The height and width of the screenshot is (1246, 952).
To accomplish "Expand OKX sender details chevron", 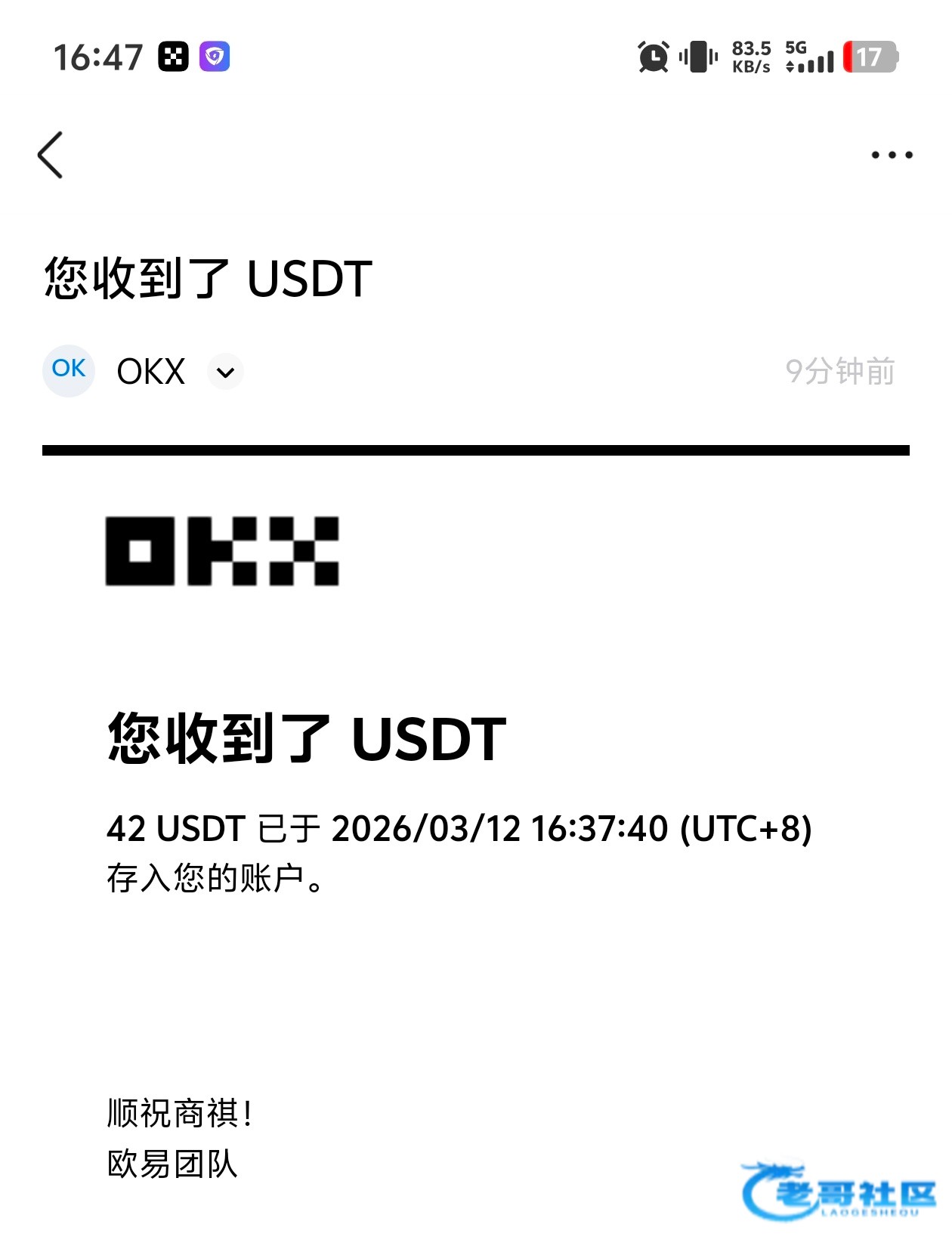I will pos(225,372).
